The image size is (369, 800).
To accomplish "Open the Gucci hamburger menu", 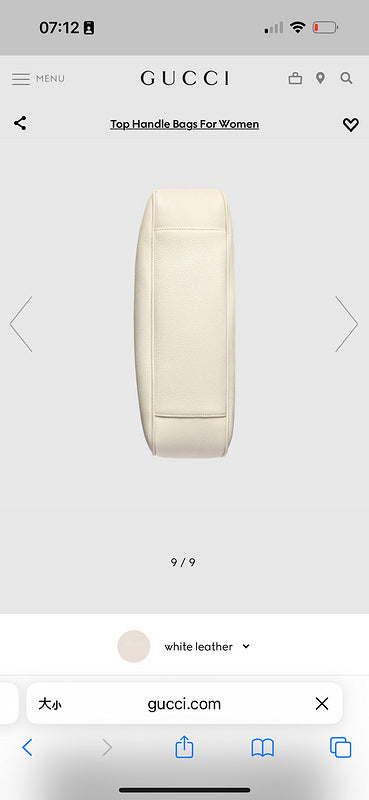I will tap(38, 79).
